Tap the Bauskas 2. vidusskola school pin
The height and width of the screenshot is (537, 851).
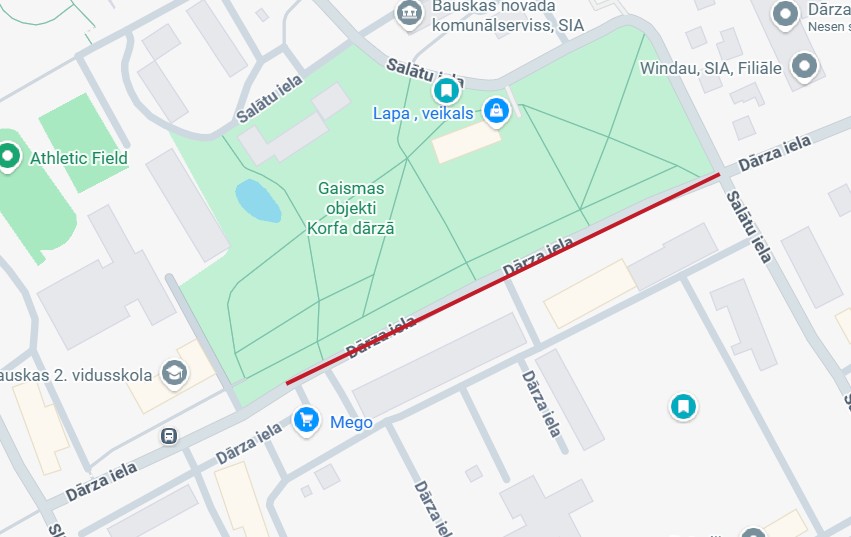click(x=174, y=374)
